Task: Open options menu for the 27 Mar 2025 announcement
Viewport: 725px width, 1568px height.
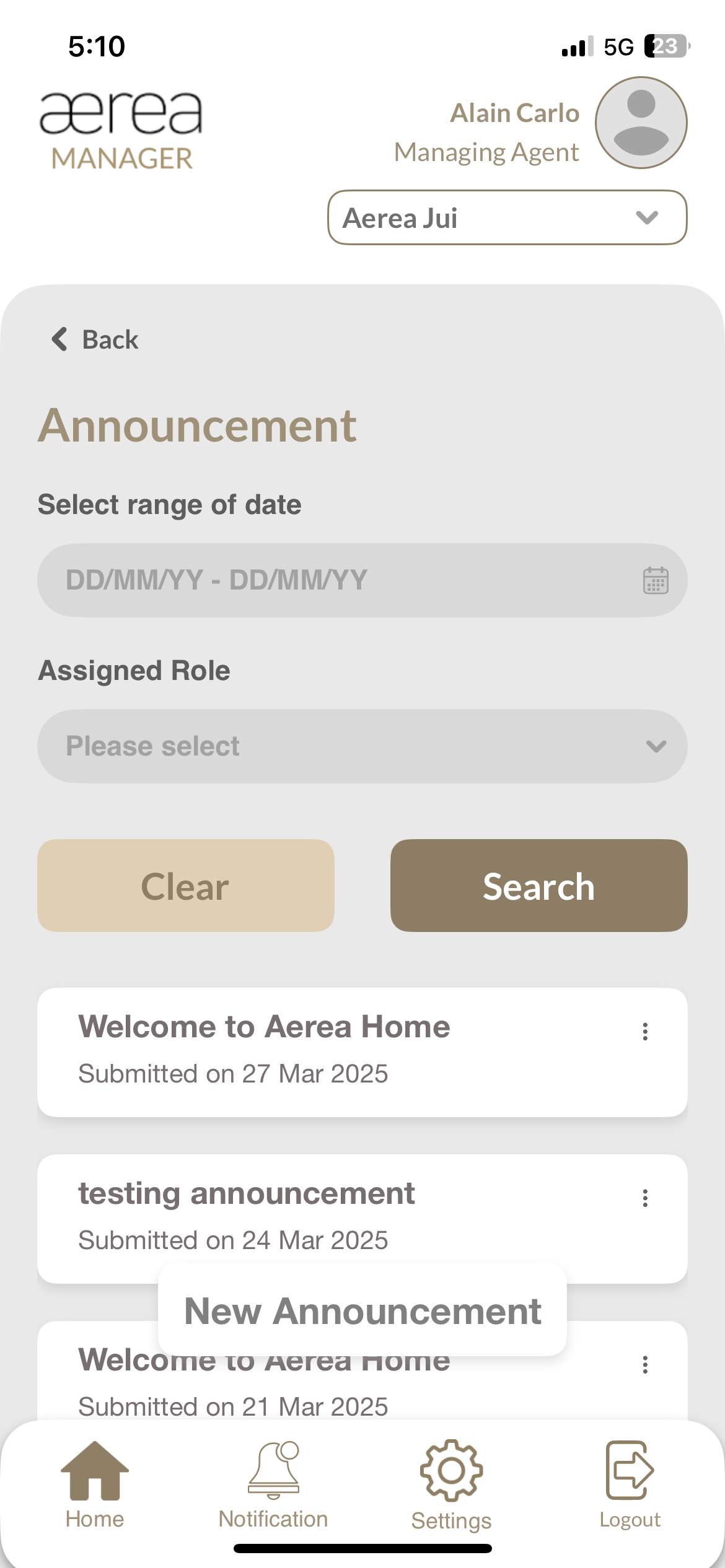Action: (645, 1032)
